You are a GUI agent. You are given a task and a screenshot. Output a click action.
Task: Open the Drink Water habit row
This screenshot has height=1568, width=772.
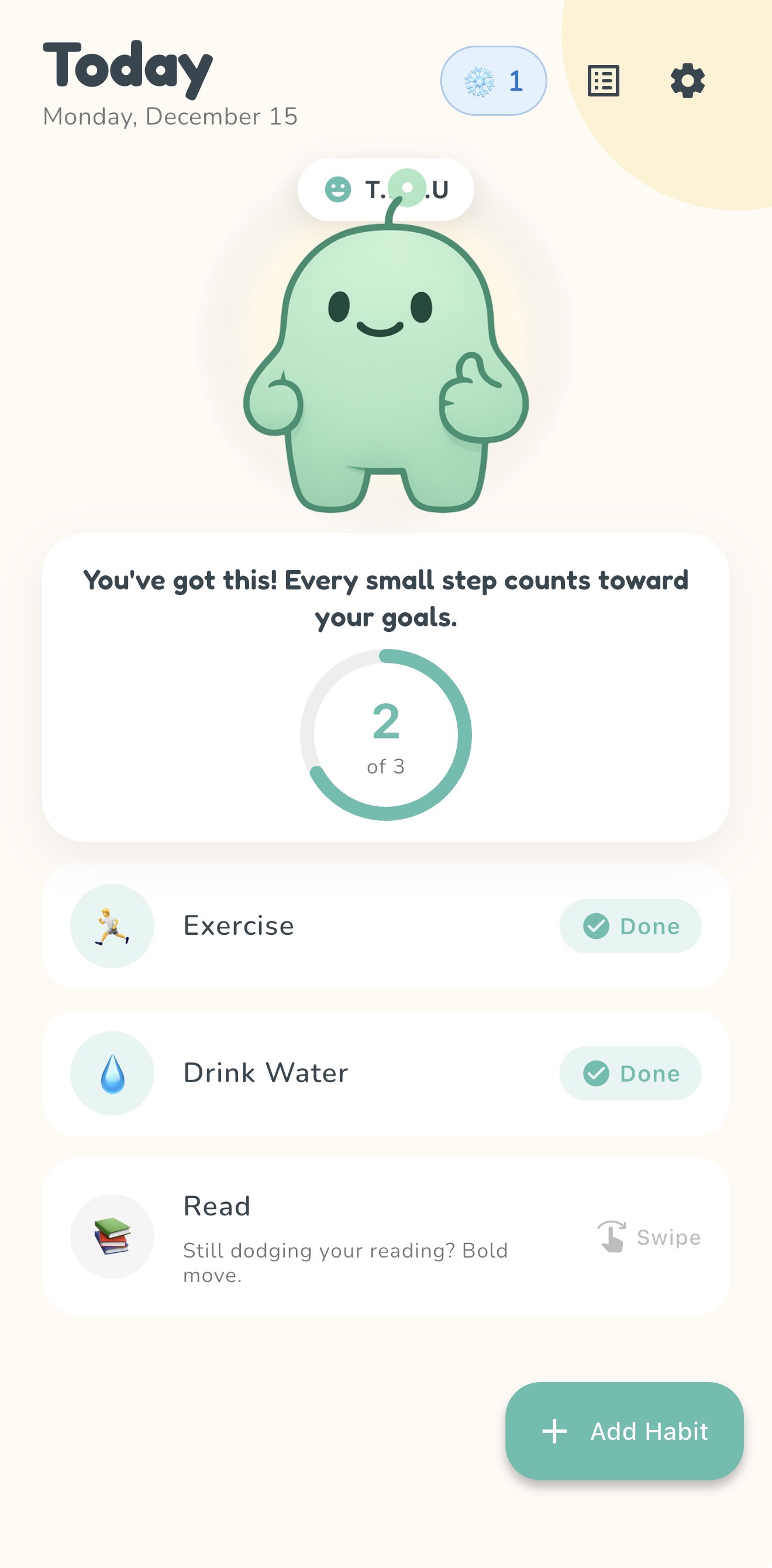[305, 1073]
